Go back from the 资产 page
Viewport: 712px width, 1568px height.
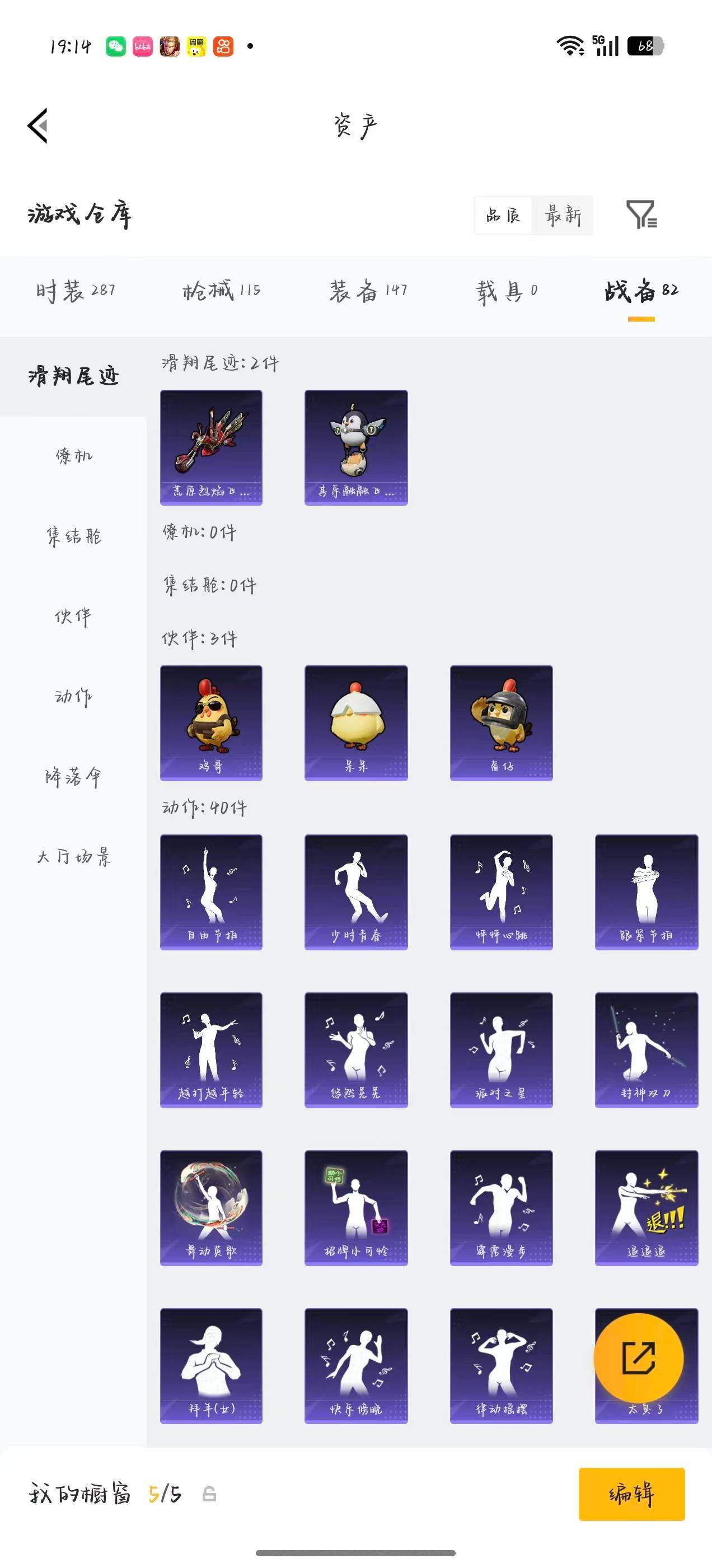pyautogui.click(x=38, y=126)
